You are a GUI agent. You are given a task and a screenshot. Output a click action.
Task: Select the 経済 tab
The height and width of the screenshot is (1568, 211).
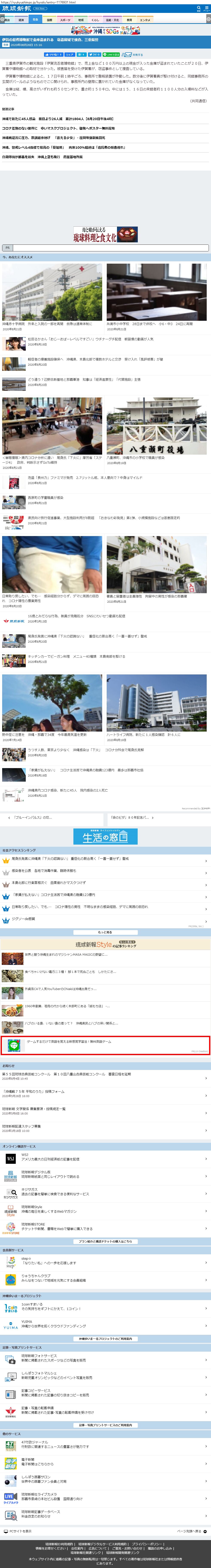click(21, 20)
